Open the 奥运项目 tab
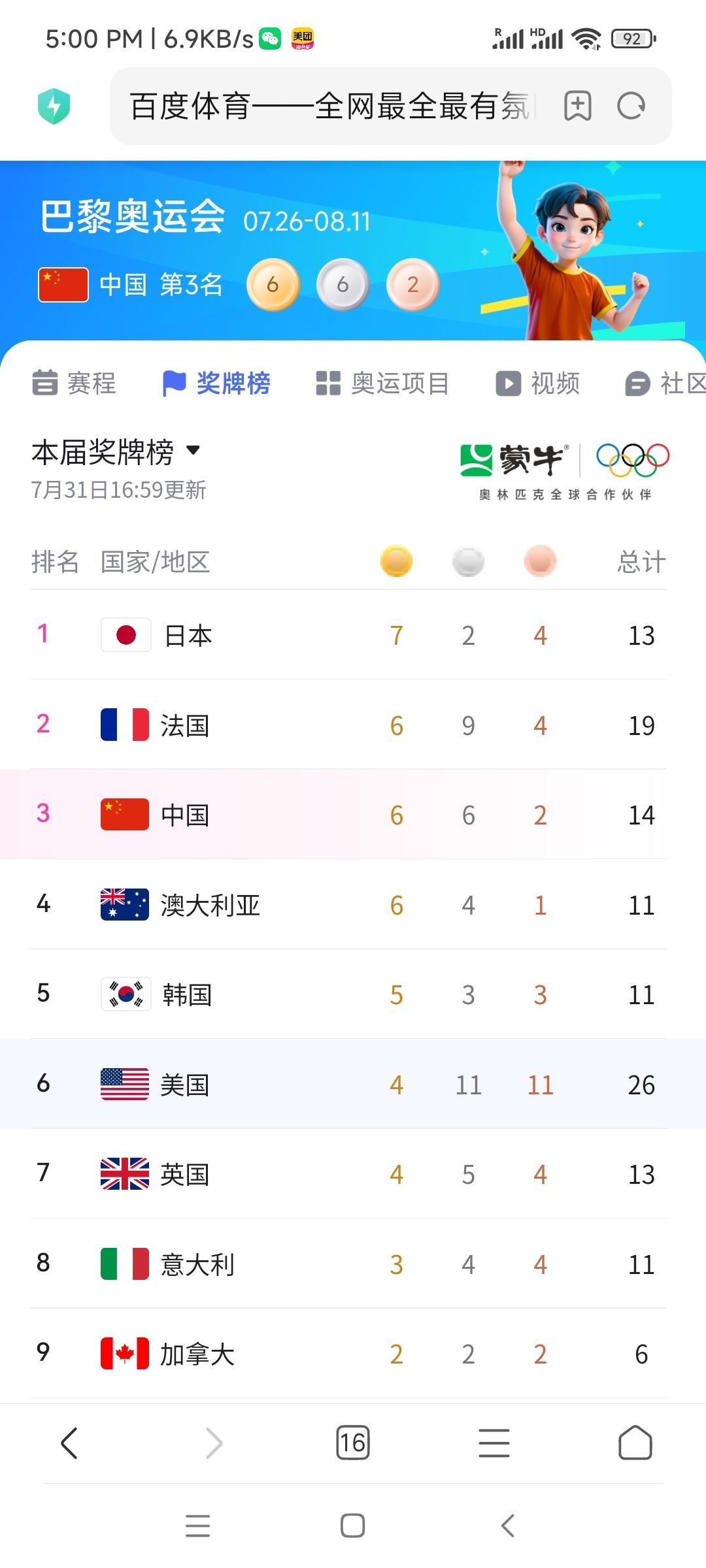 tap(382, 383)
